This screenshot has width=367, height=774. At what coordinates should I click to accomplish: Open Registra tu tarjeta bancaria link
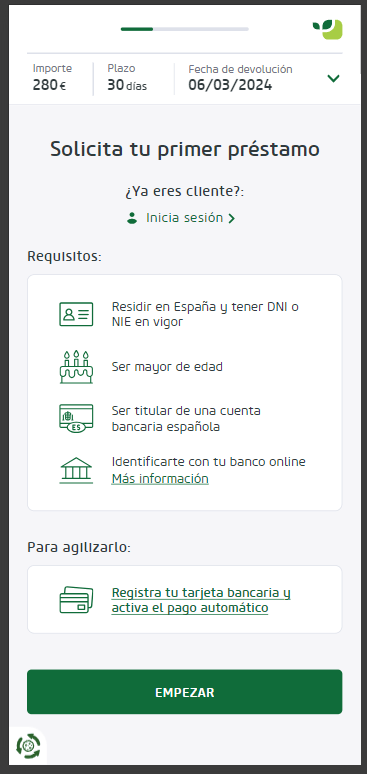(201, 600)
